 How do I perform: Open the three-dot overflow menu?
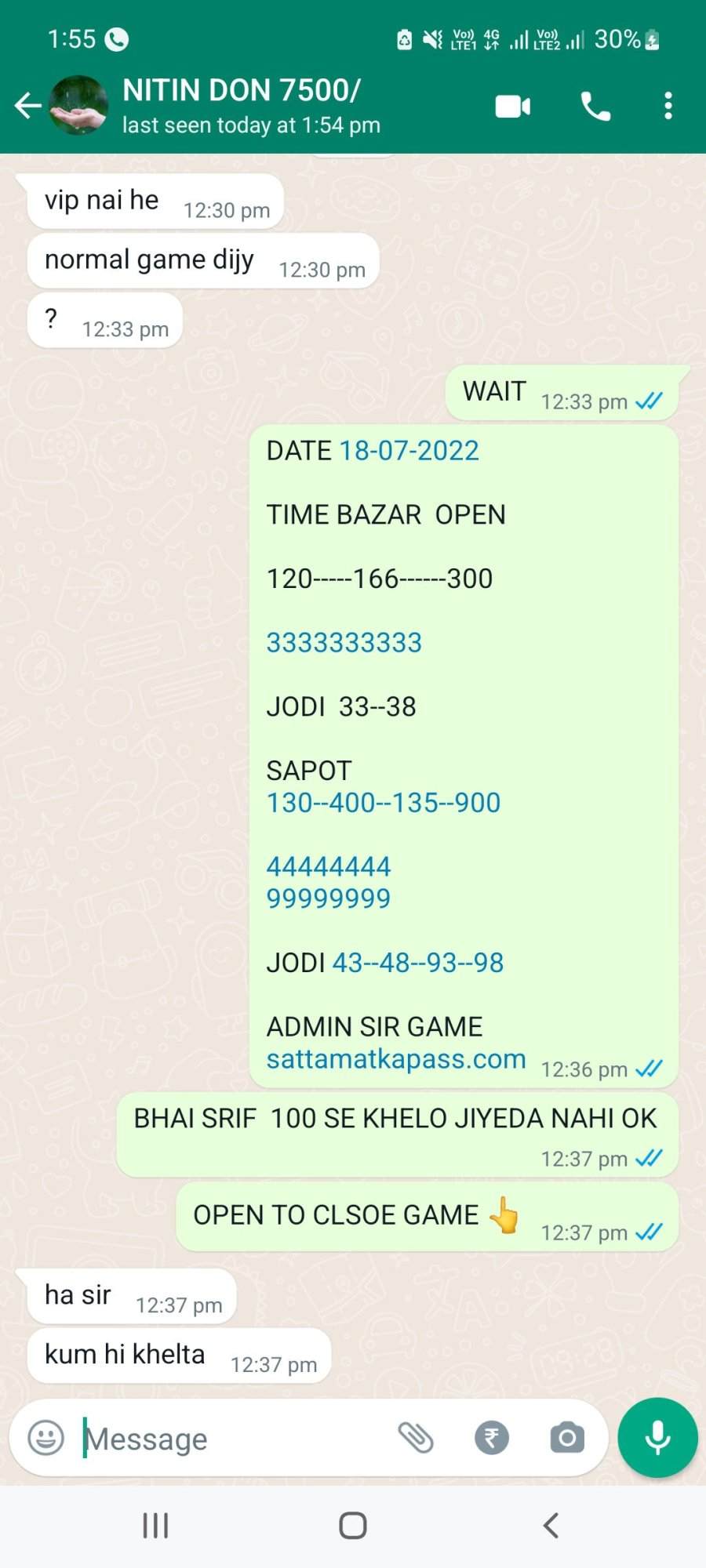point(668,106)
